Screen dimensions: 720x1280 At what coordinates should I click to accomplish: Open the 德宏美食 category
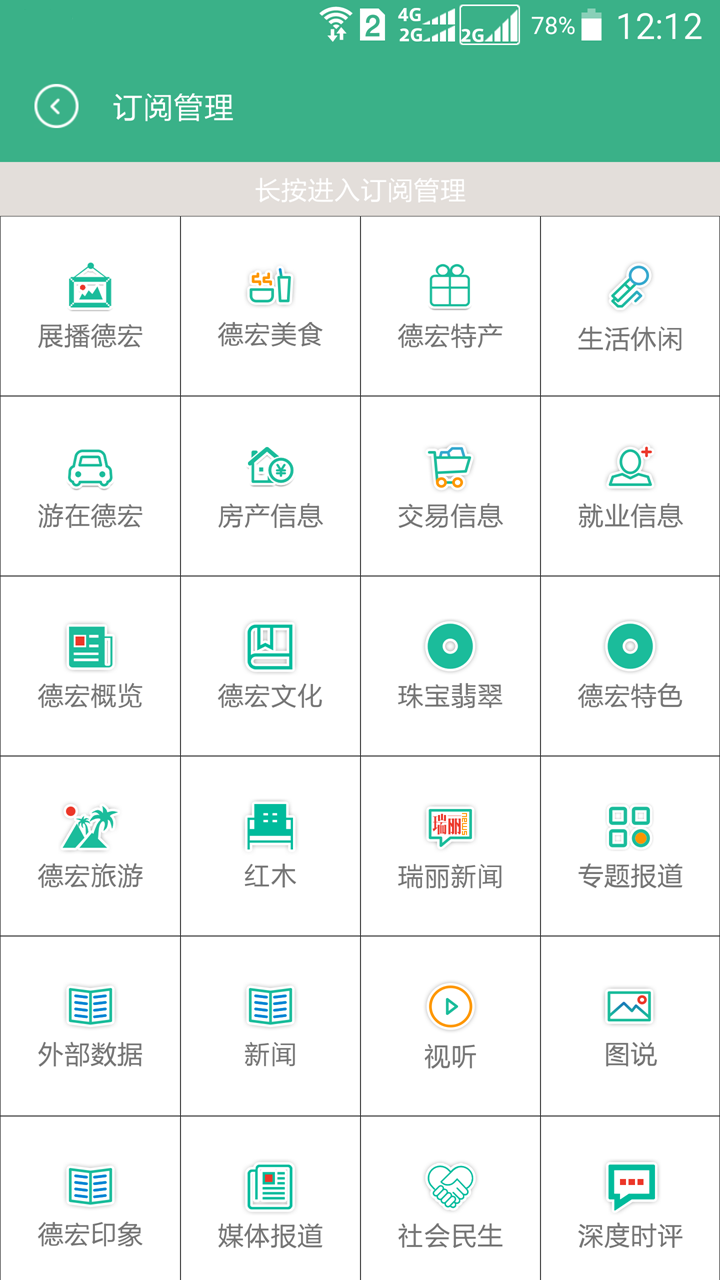pos(270,306)
